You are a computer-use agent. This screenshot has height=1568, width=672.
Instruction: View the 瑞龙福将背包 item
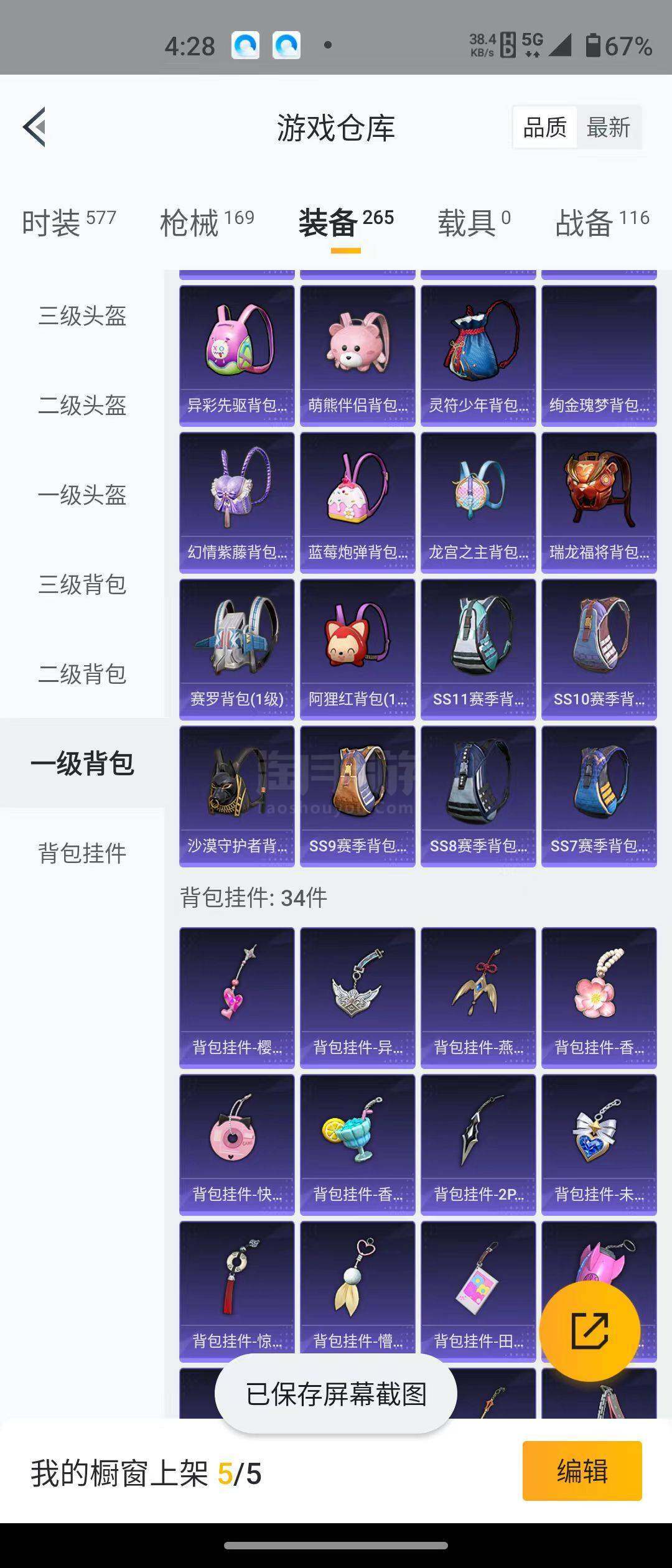pos(599,502)
